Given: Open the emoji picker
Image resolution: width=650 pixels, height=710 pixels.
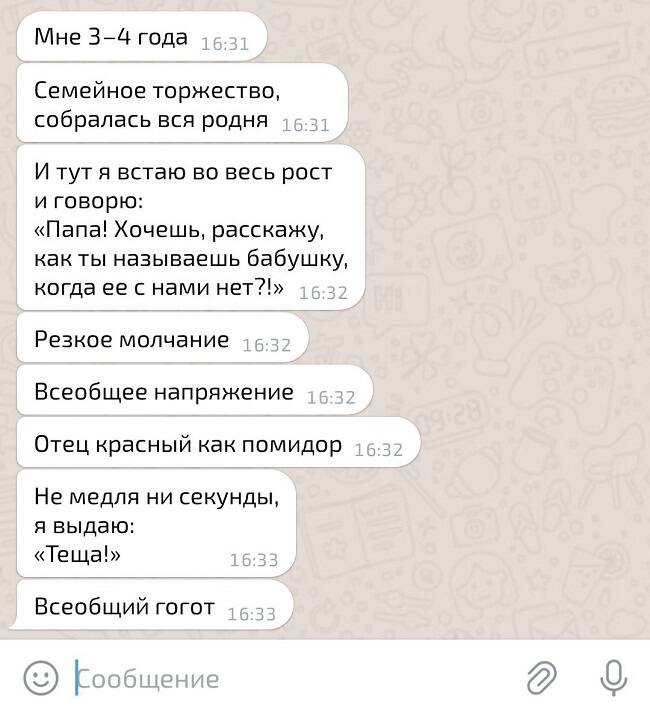Looking at the screenshot, I should tap(40, 678).
